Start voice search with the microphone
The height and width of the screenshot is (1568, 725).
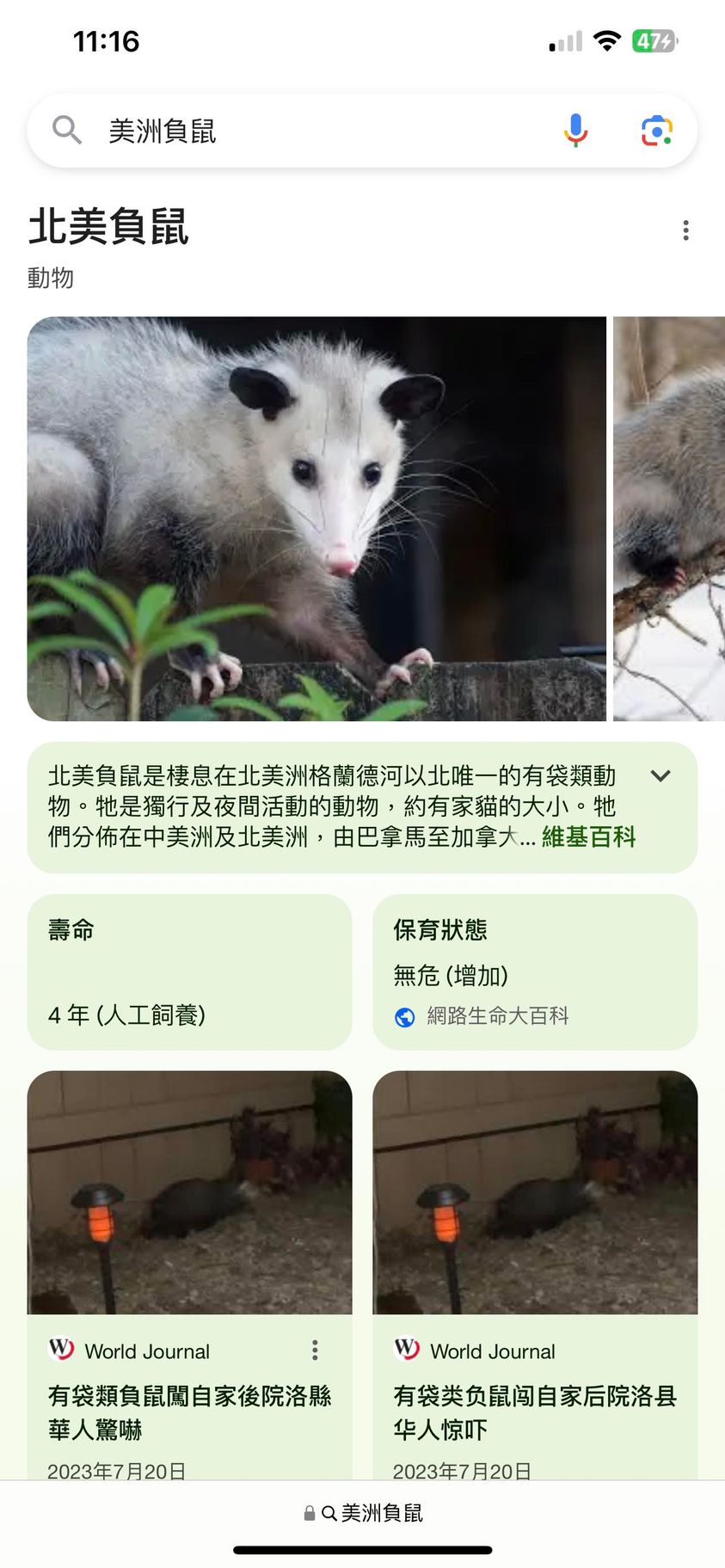tap(575, 131)
